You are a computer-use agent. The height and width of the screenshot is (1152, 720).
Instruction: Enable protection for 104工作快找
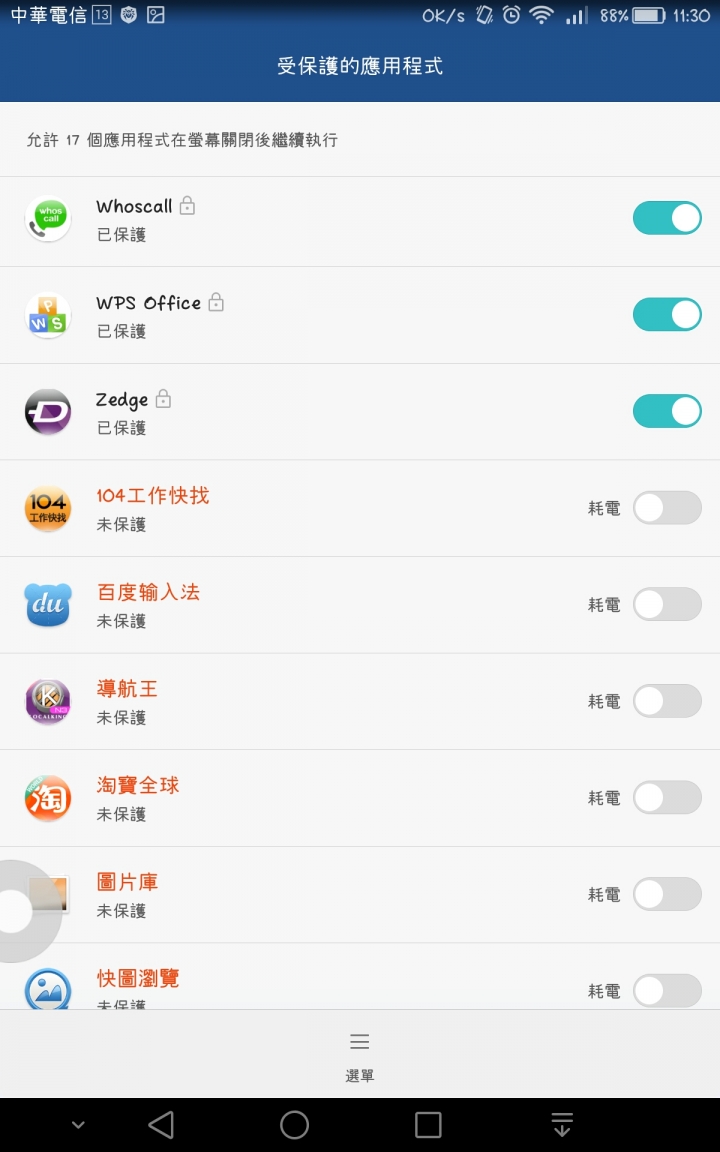pyautogui.click(x=667, y=508)
